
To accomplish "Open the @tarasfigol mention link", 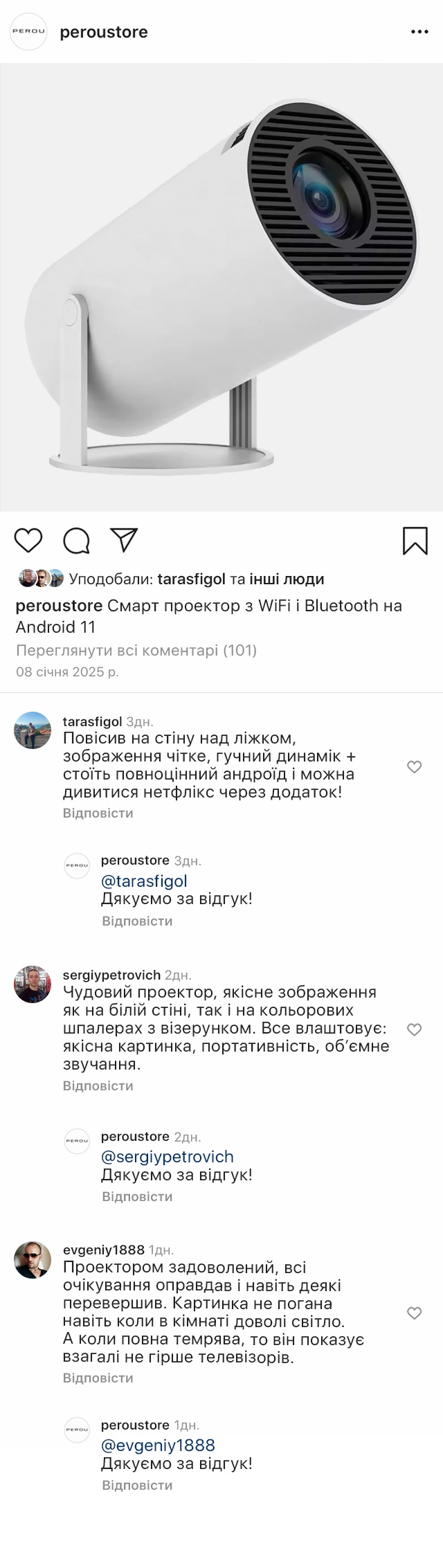I will (144, 881).
